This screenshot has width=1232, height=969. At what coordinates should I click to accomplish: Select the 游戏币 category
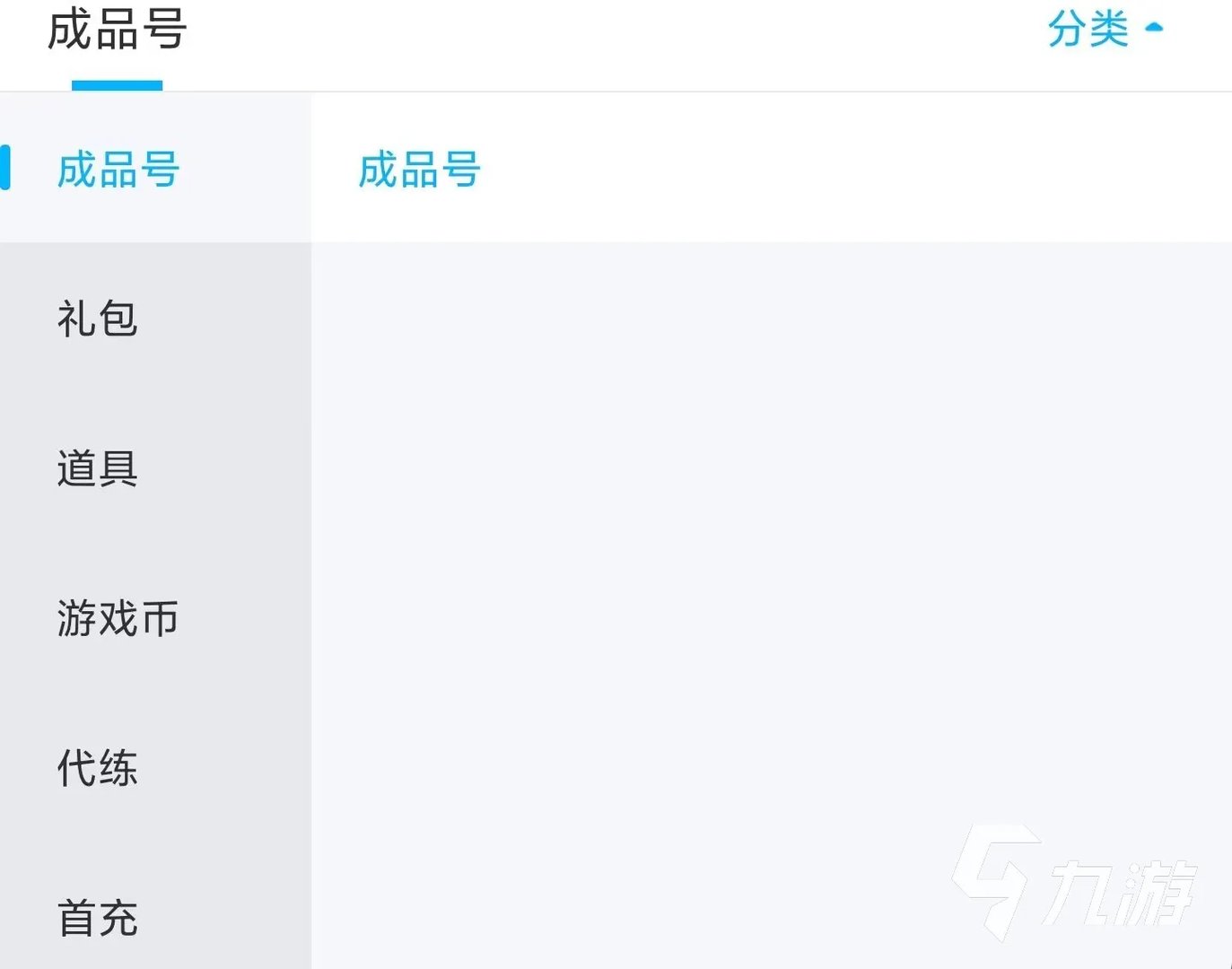tap(118, 618)
